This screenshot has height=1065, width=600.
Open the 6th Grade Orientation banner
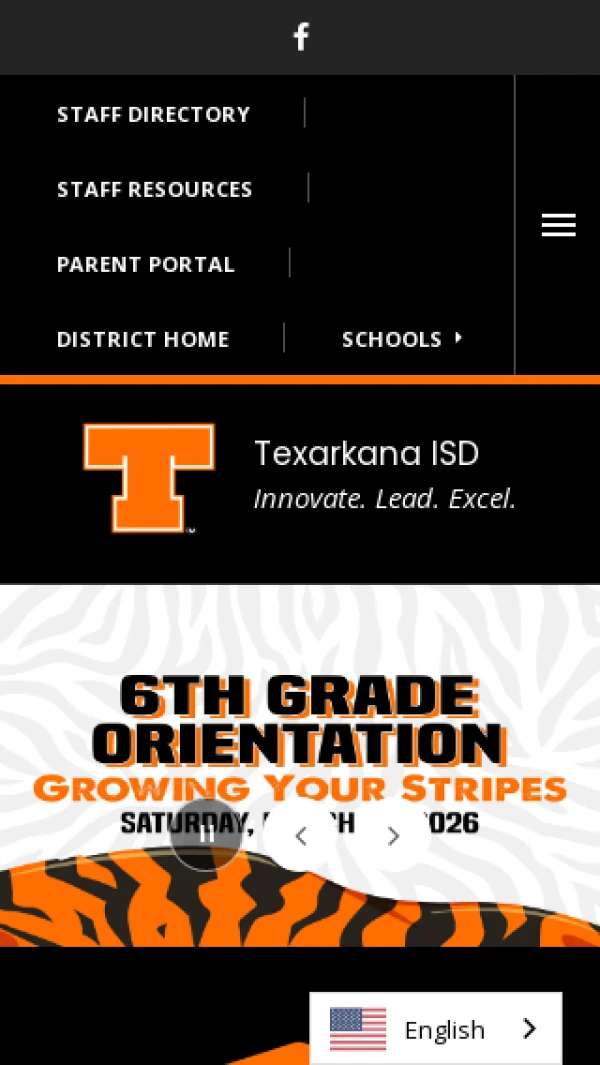tap(300, 720)
